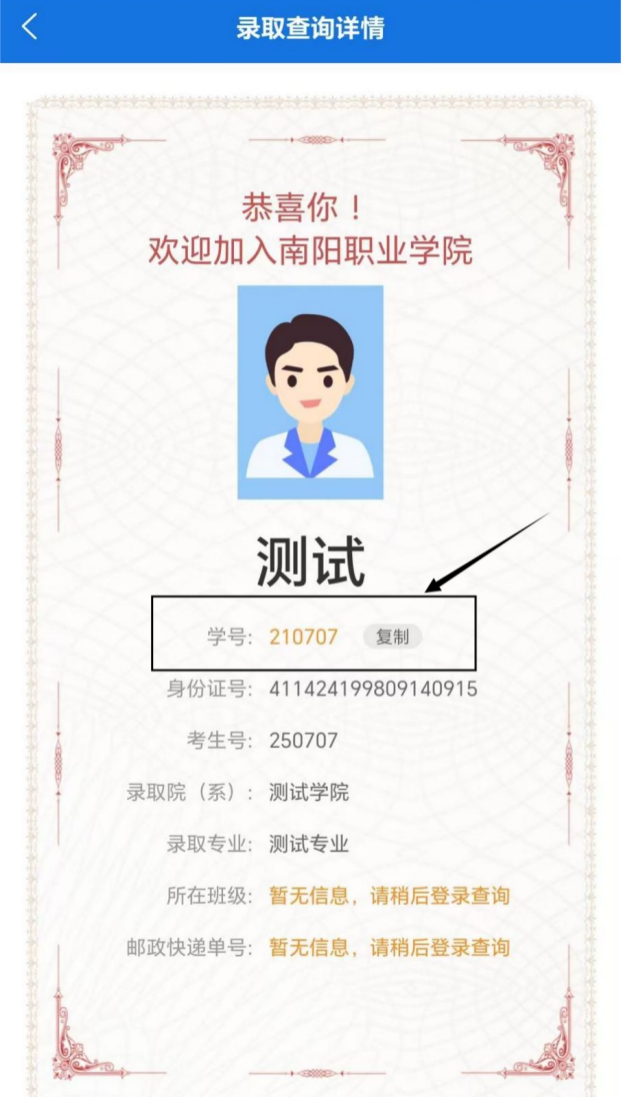
Task: Copy the student number 210707
Action: coord(392,637)
